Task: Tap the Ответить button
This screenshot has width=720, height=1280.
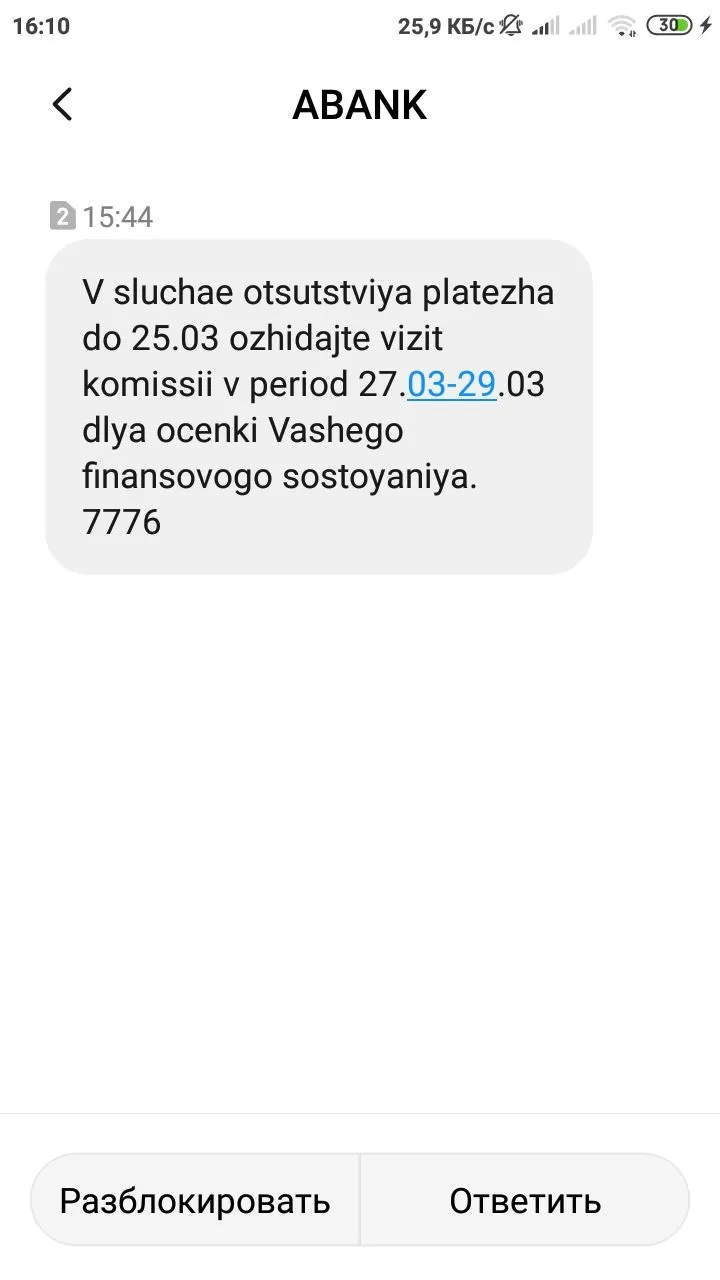Action: [x=525, y=1200]
